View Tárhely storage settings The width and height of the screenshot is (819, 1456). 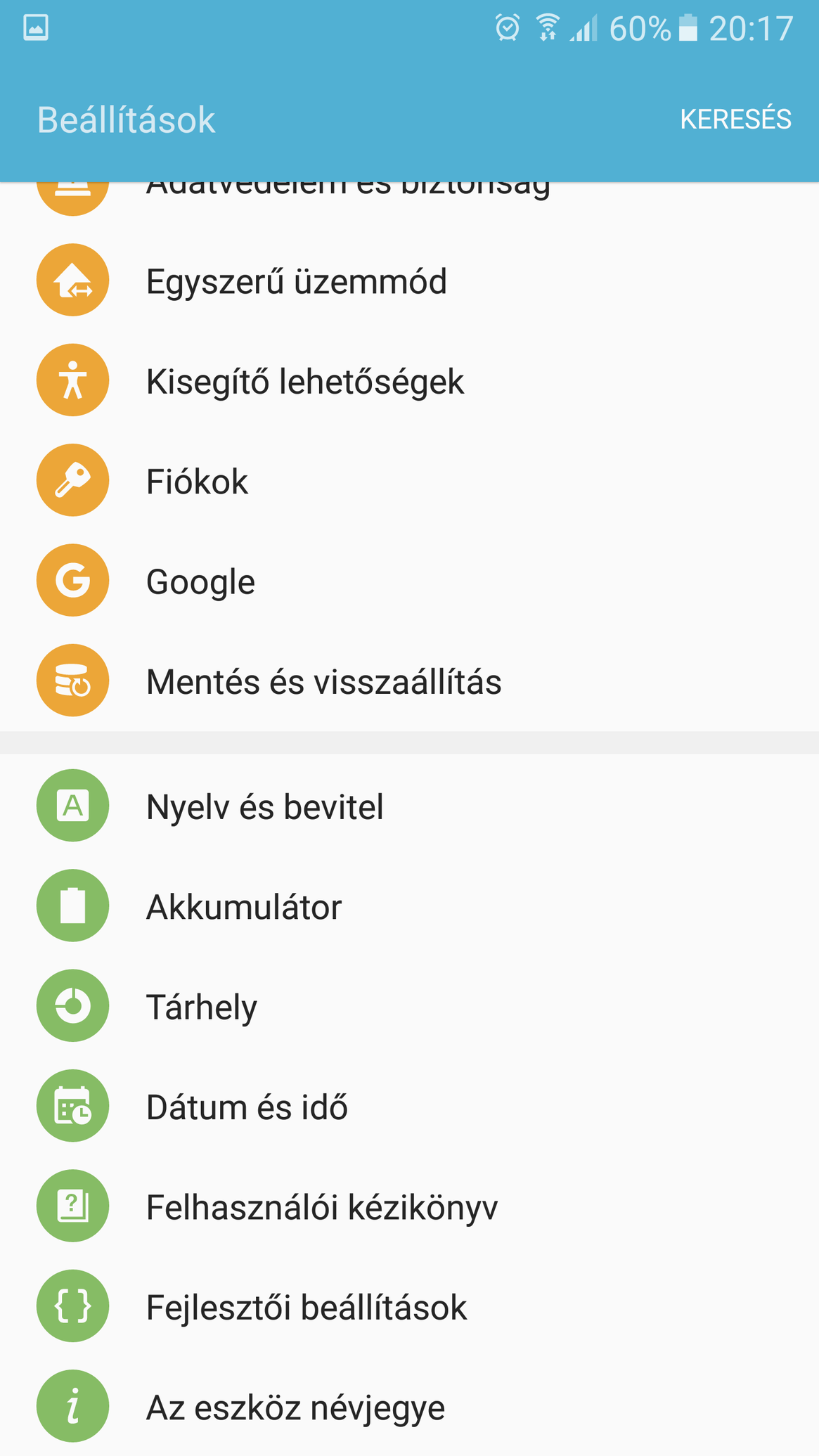409,1006
